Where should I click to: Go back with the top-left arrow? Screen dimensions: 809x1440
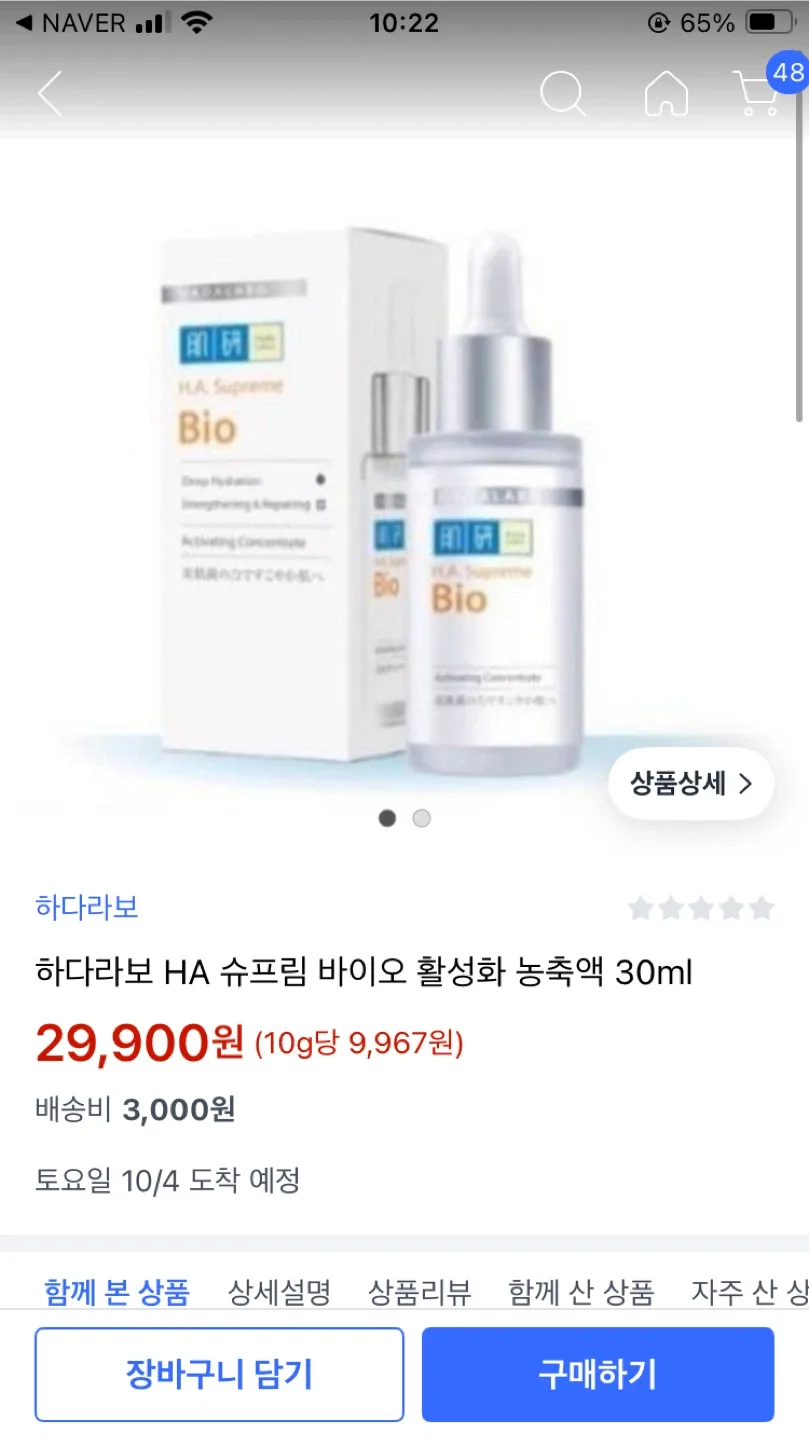point(50,94)
